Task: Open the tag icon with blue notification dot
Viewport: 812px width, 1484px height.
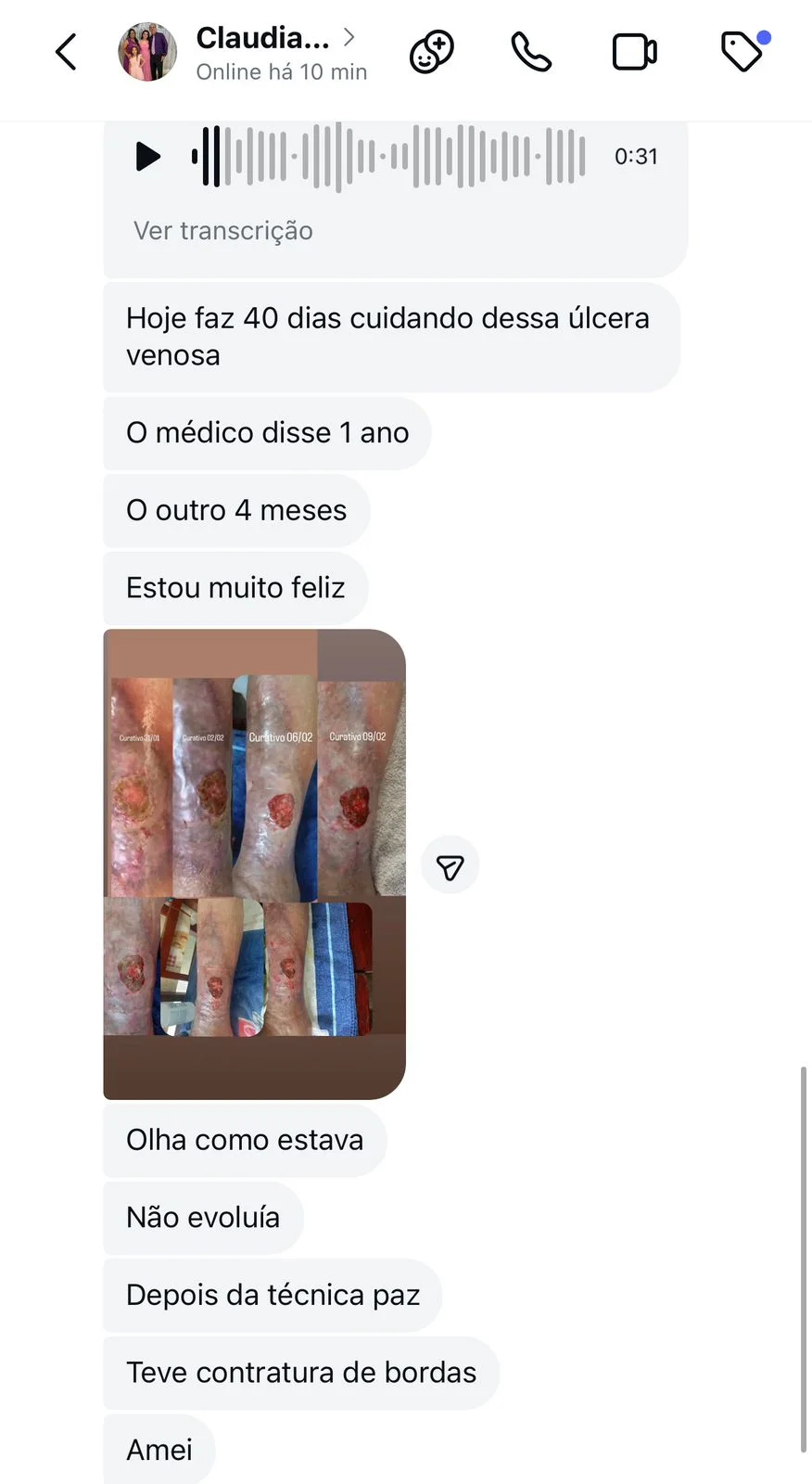Action: point(742,52)
